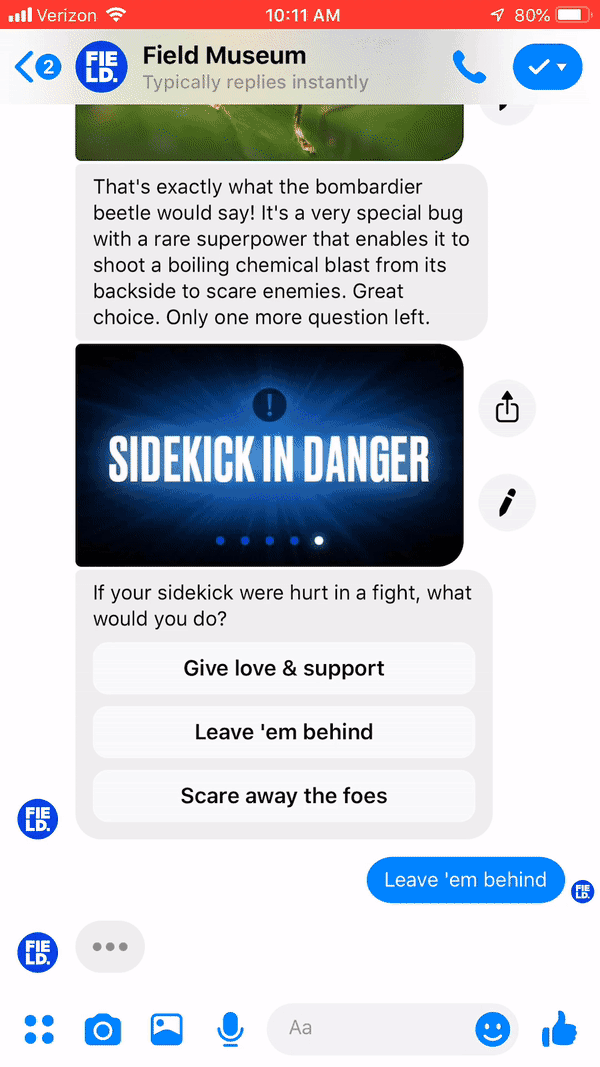Open the Sidekick in Danger image
The image size is (600, 1067).
pyautogui.click(x=269, y=456)
